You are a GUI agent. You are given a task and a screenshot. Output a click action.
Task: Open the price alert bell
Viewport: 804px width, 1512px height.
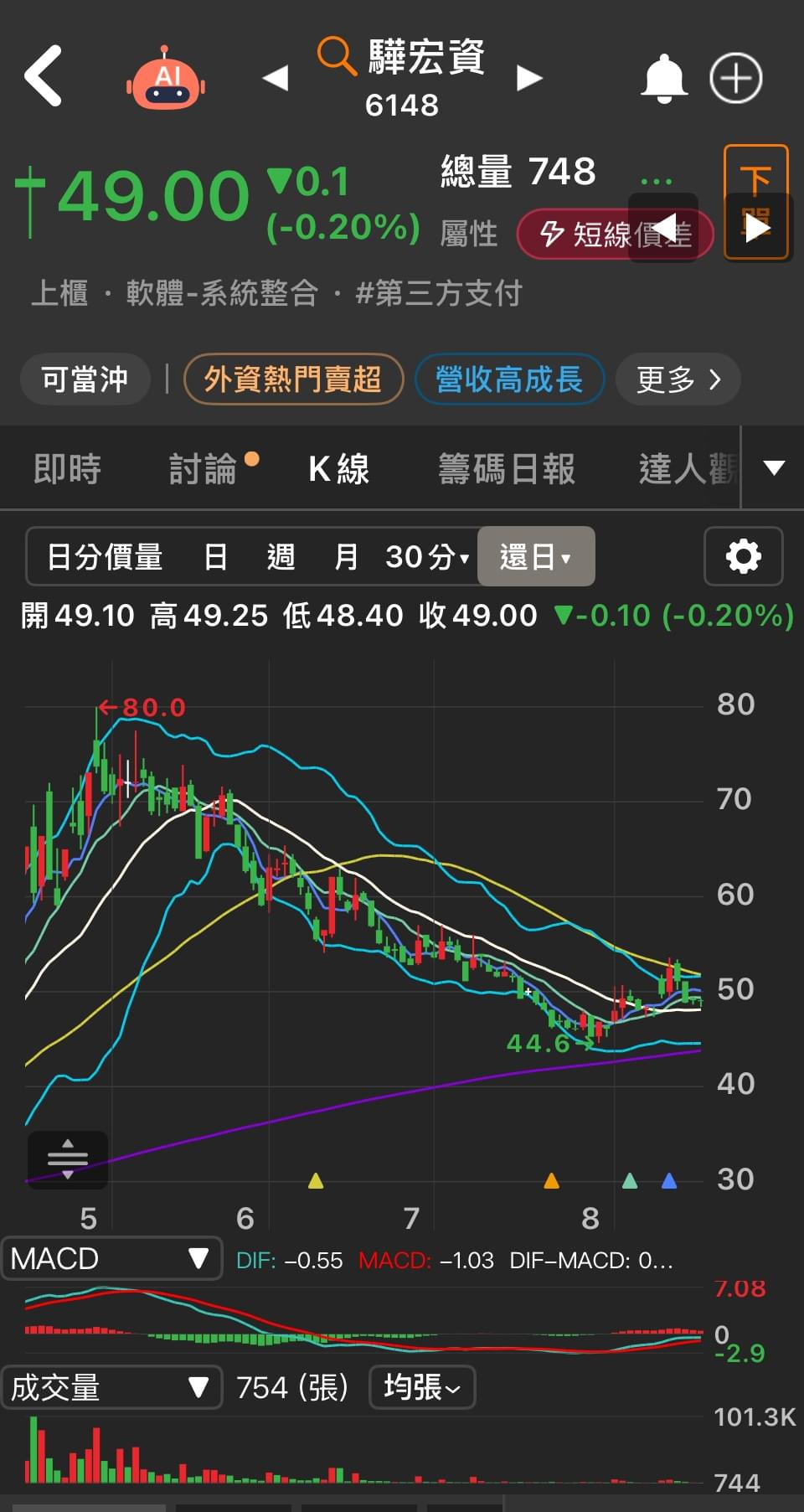click(664, 79)
